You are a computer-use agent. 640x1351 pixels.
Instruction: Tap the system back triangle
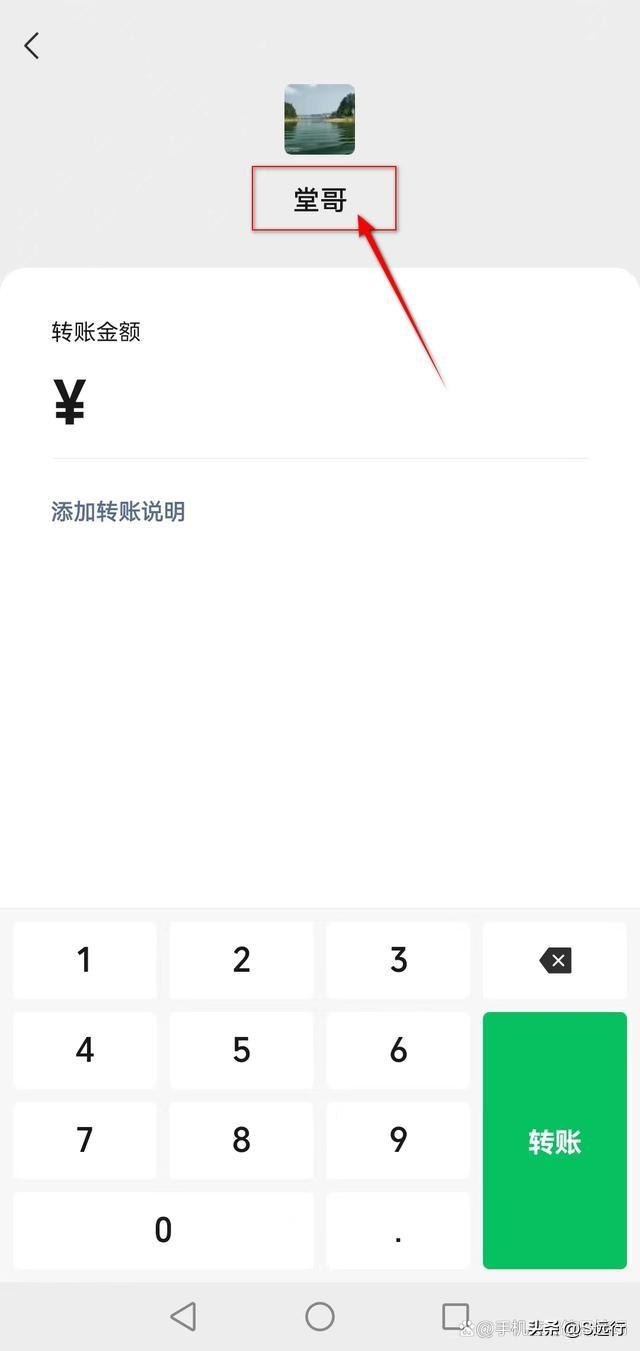click(183, 1316)
